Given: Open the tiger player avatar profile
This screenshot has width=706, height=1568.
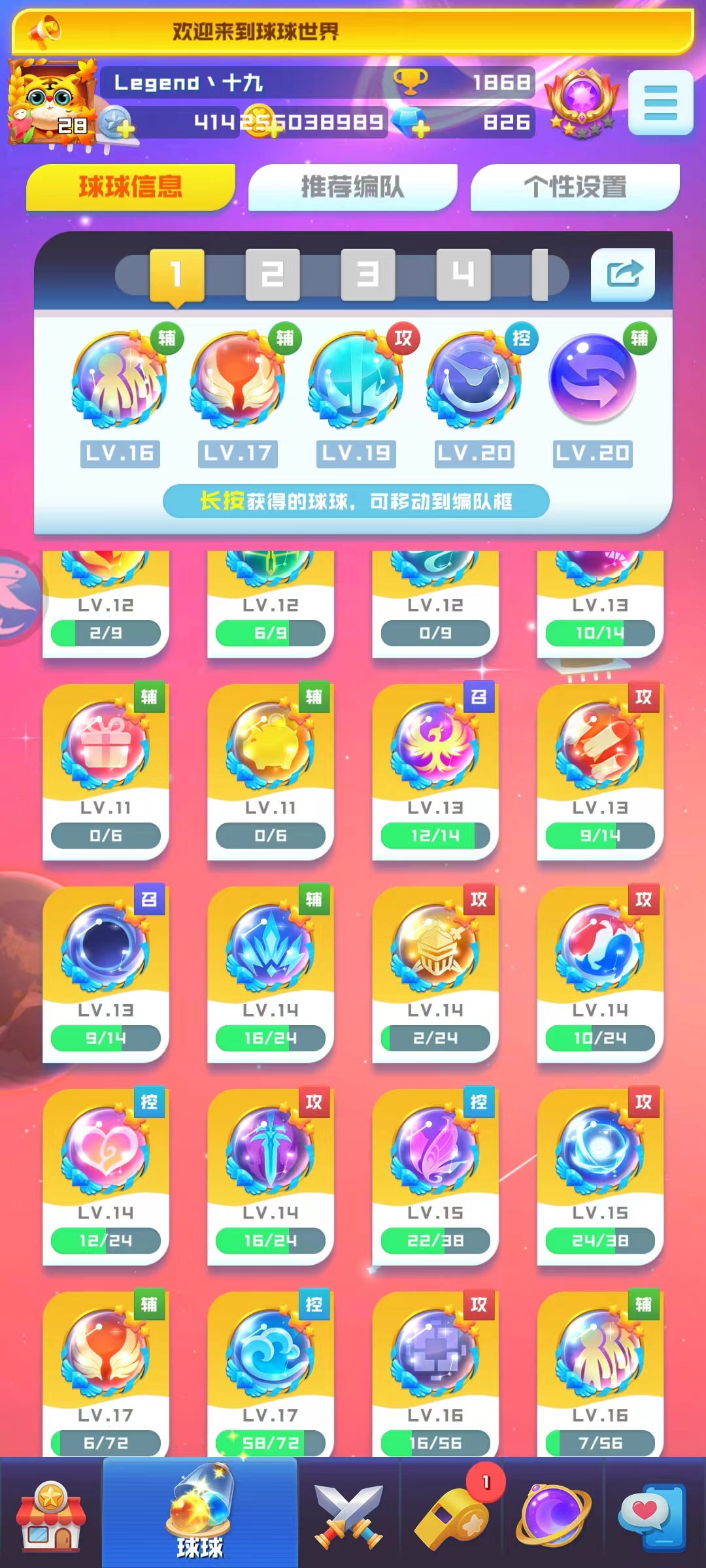Looking at the screenshot, I should click(51, 101).
